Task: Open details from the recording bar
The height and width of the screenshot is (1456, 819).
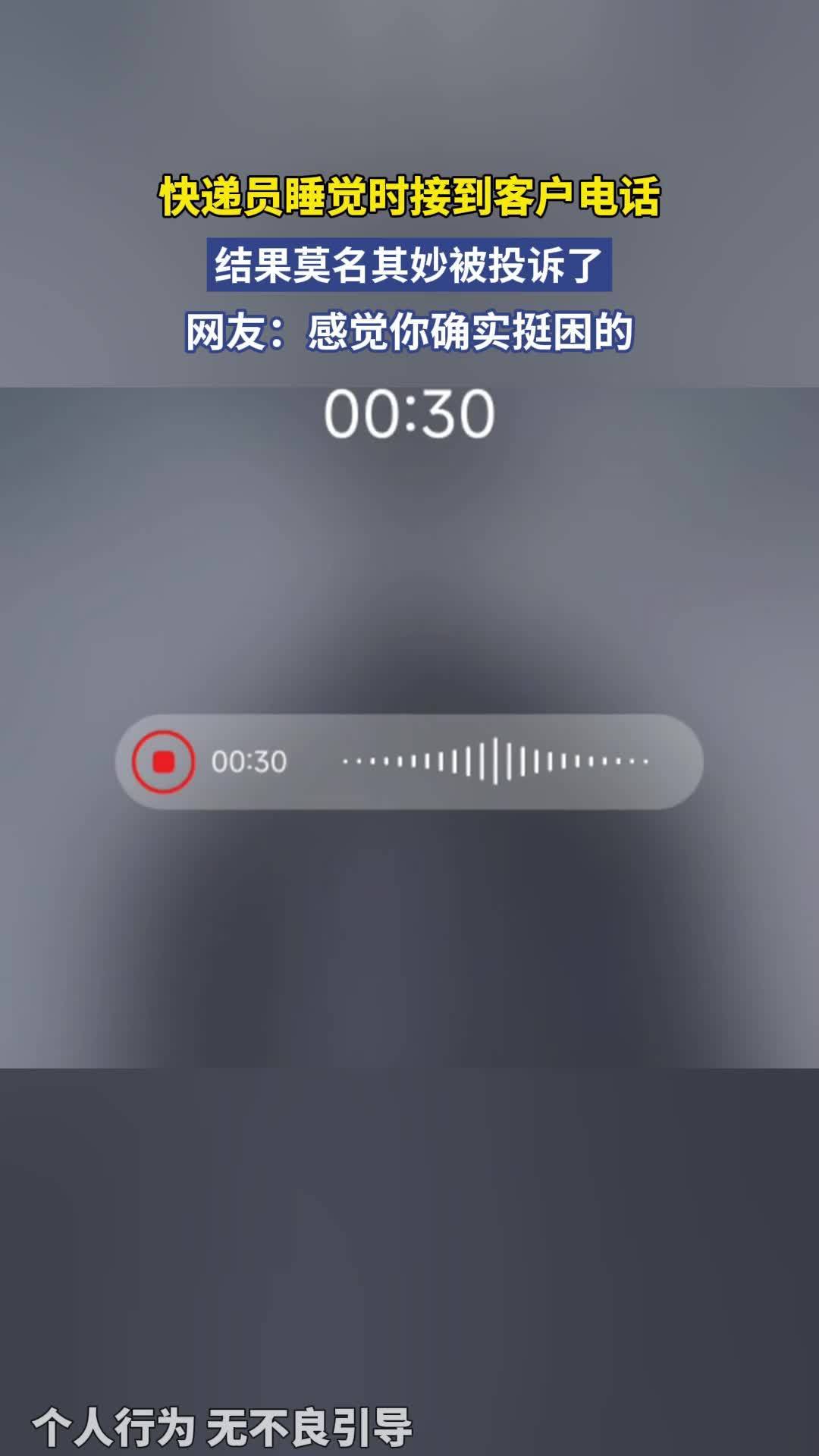Action: point(409,762)
